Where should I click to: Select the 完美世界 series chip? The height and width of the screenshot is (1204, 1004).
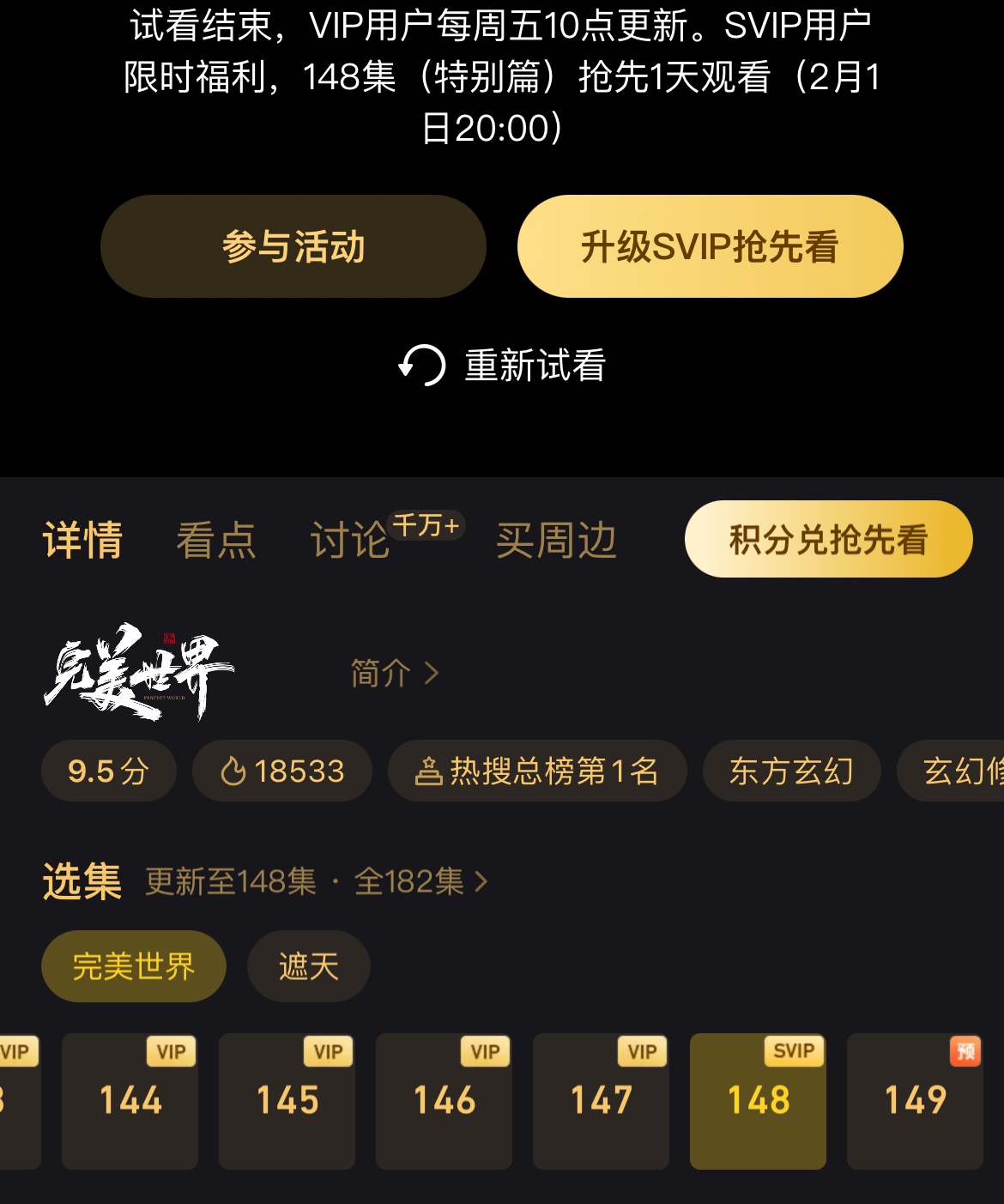(x=133, y=966)
